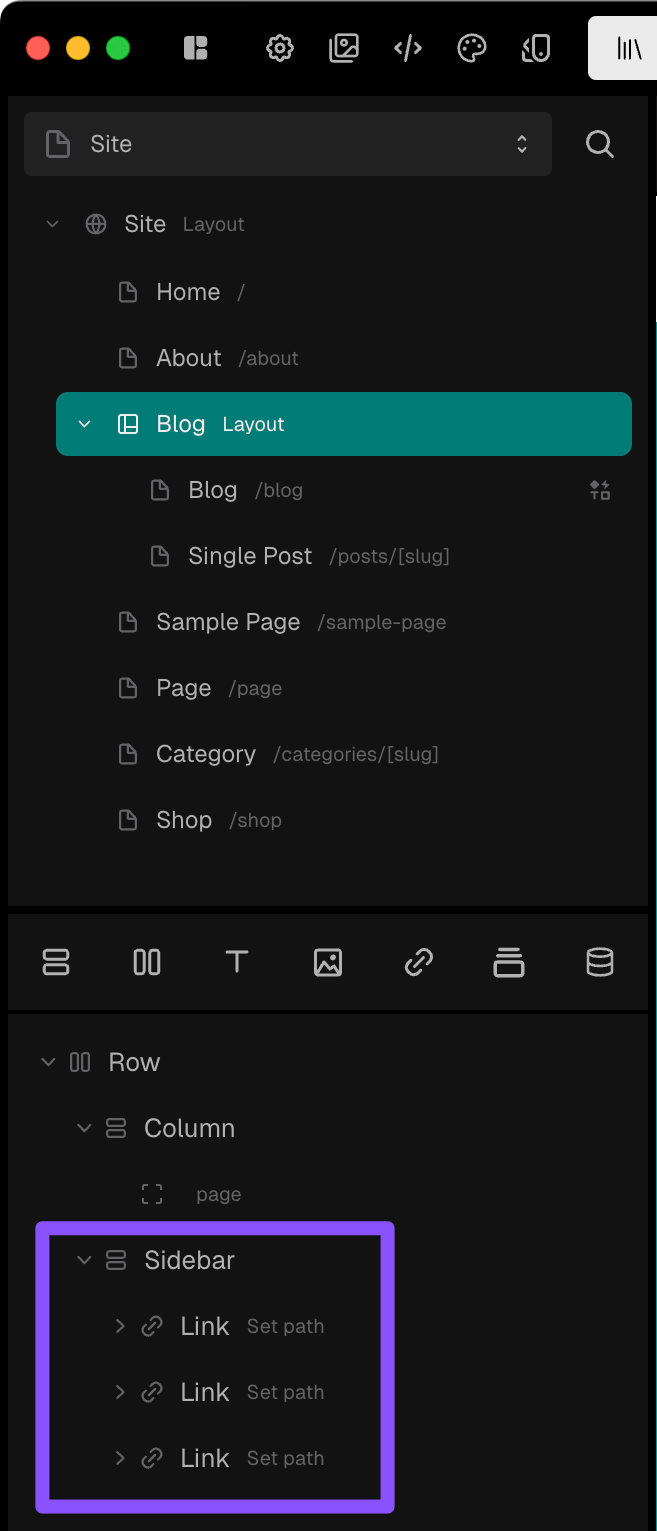The width and height of the screenshot is (657, 1531).
Task: Add a text element
Action: coord(237,962)
